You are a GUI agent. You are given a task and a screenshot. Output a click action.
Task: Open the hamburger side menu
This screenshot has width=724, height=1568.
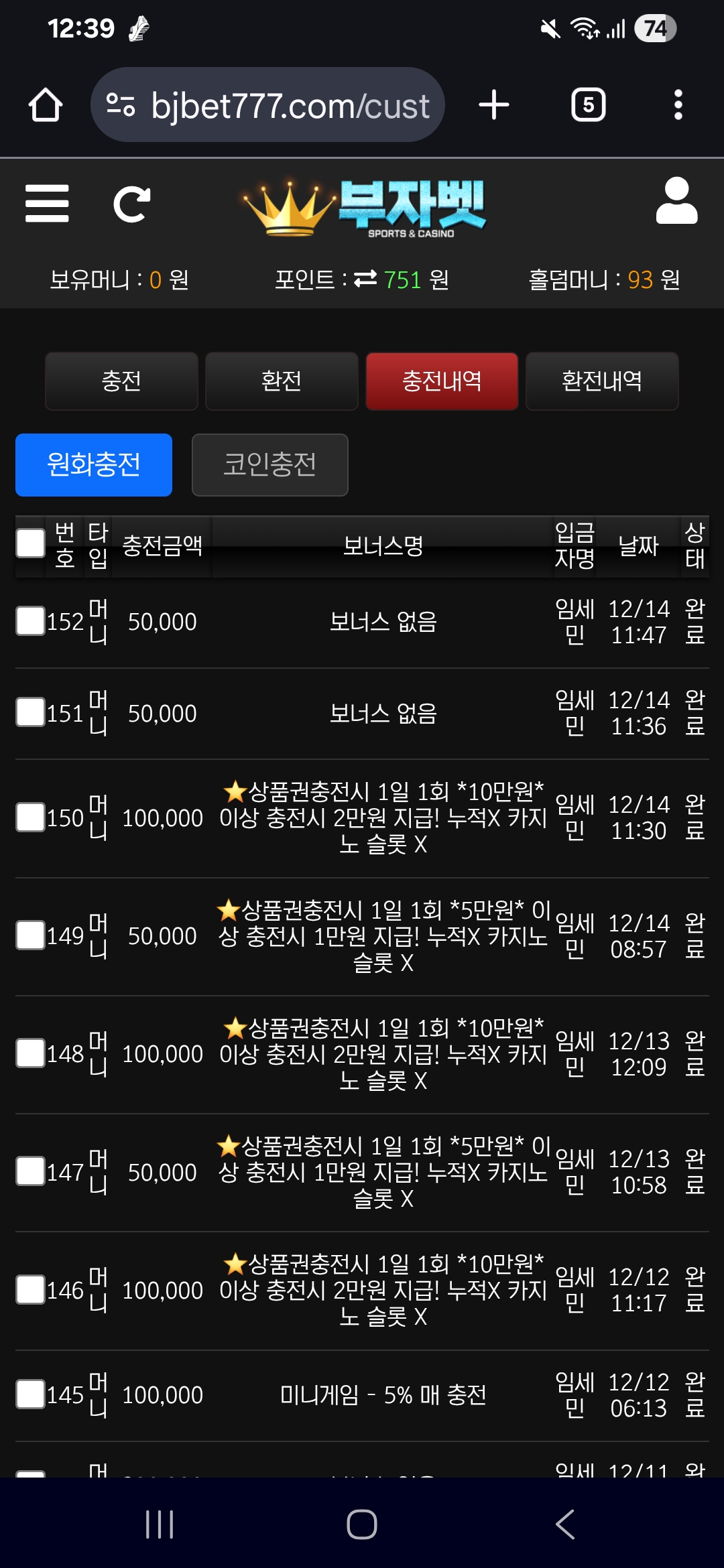pos(47,204)
